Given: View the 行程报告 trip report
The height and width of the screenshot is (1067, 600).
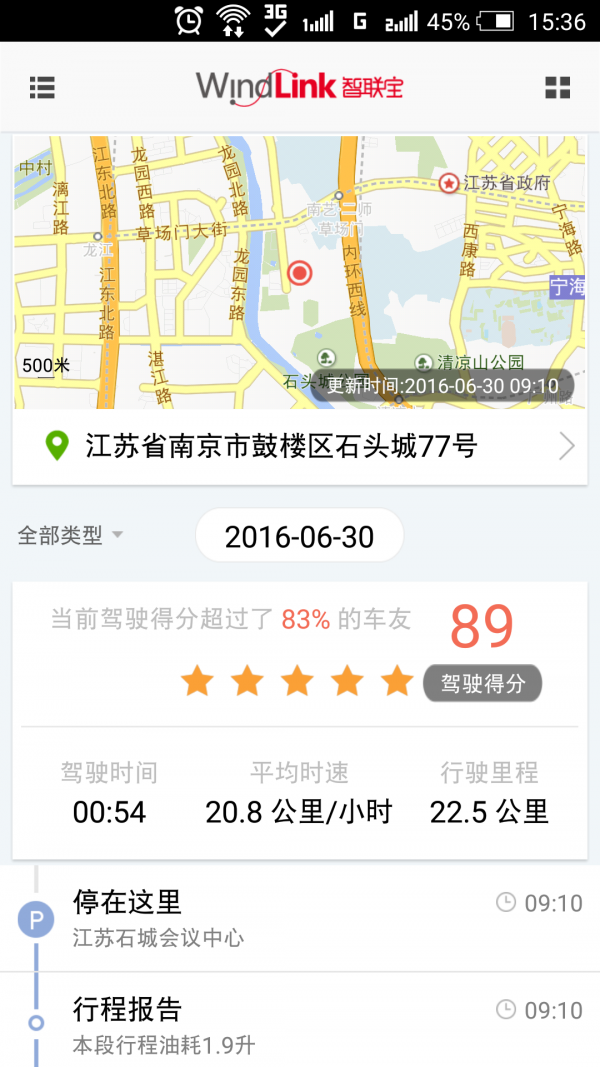Looking at the screenshot, I should (300, 1021).
